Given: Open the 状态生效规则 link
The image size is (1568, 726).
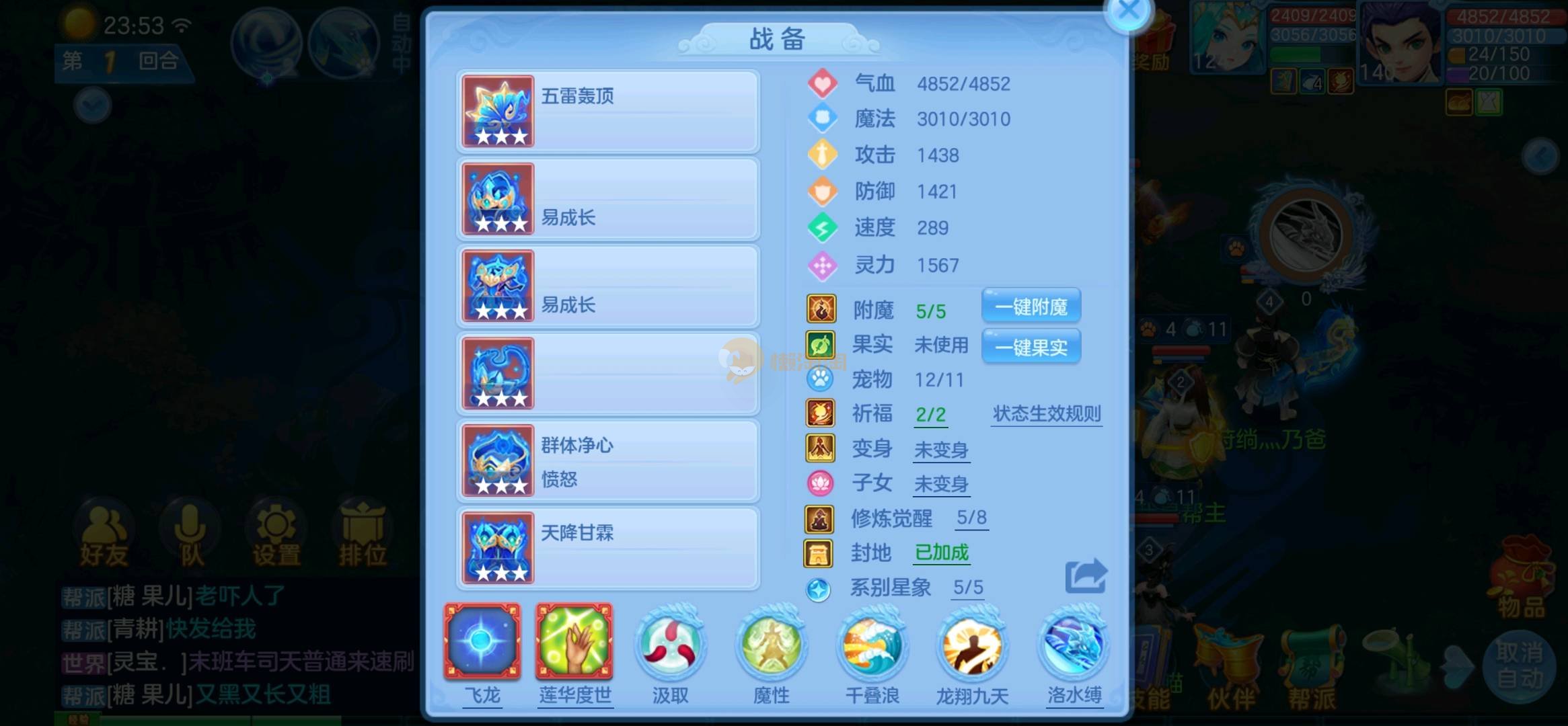Looking at the screenshot, I should [1047, 414].
